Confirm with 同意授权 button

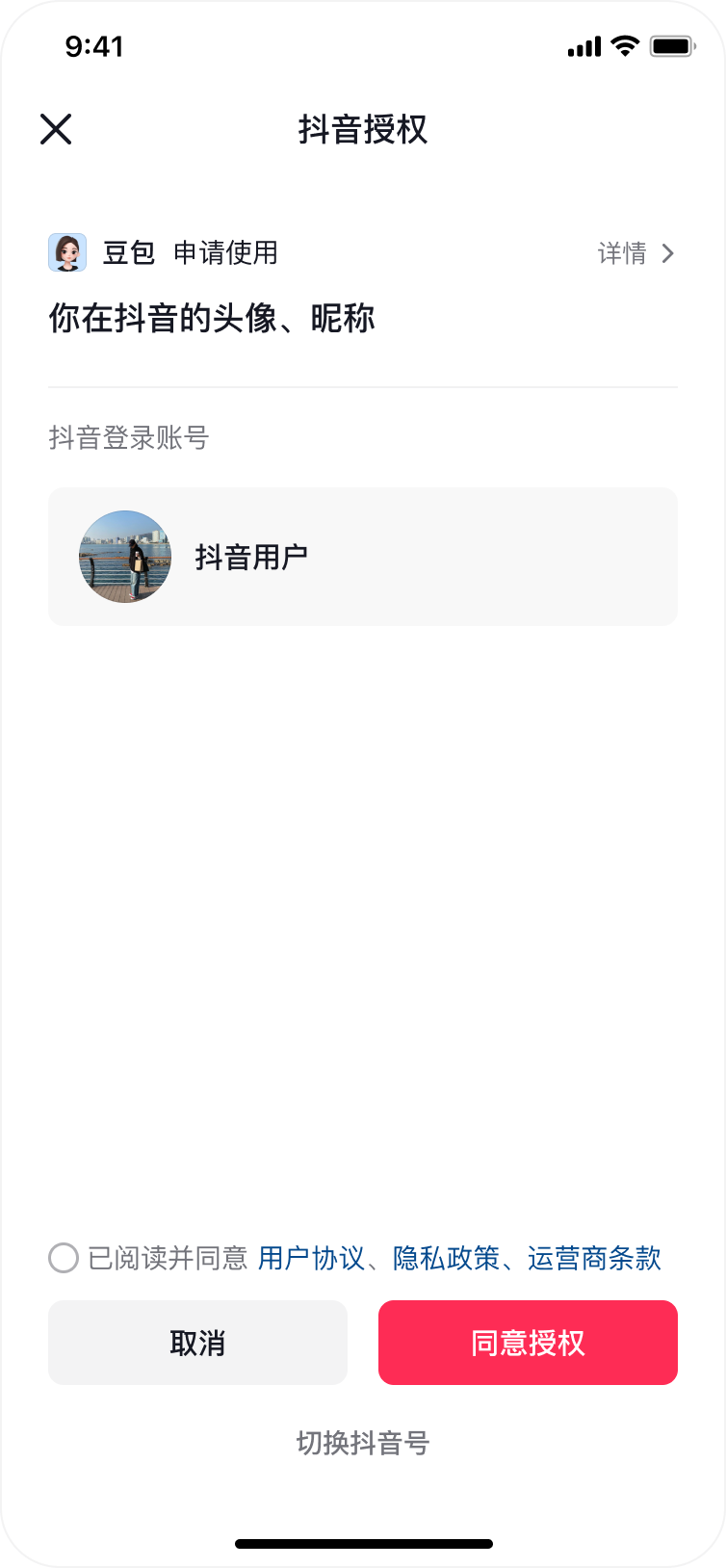coord(528,1343)
